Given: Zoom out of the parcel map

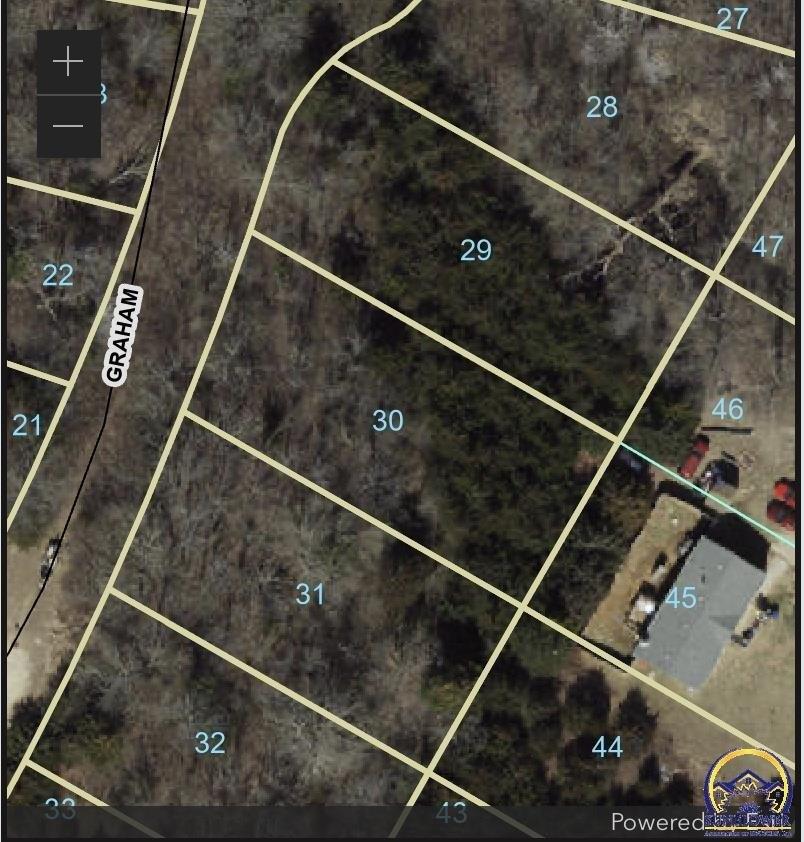Looking at the screenshot, I should (x=68, y=126).
